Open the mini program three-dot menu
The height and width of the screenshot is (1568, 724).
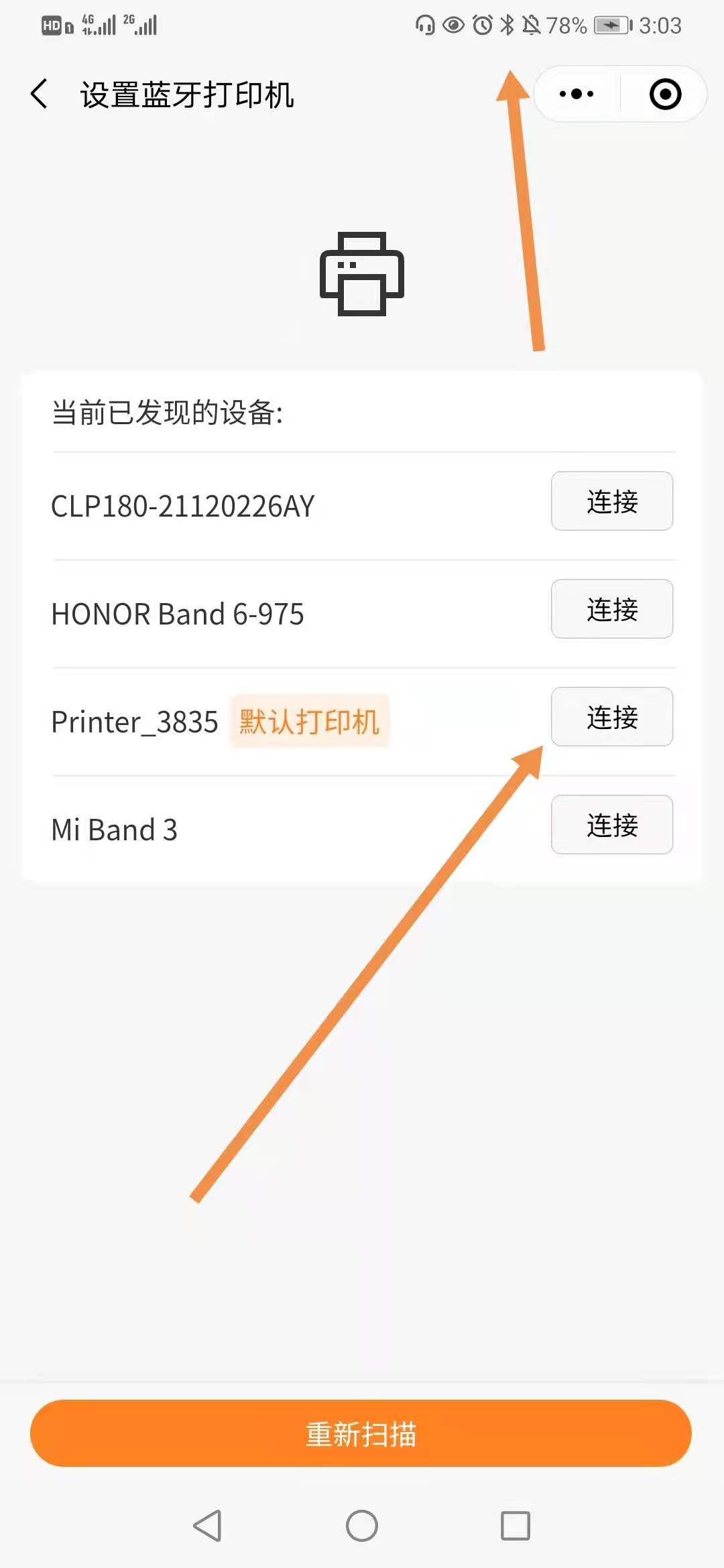coord(577,94)
